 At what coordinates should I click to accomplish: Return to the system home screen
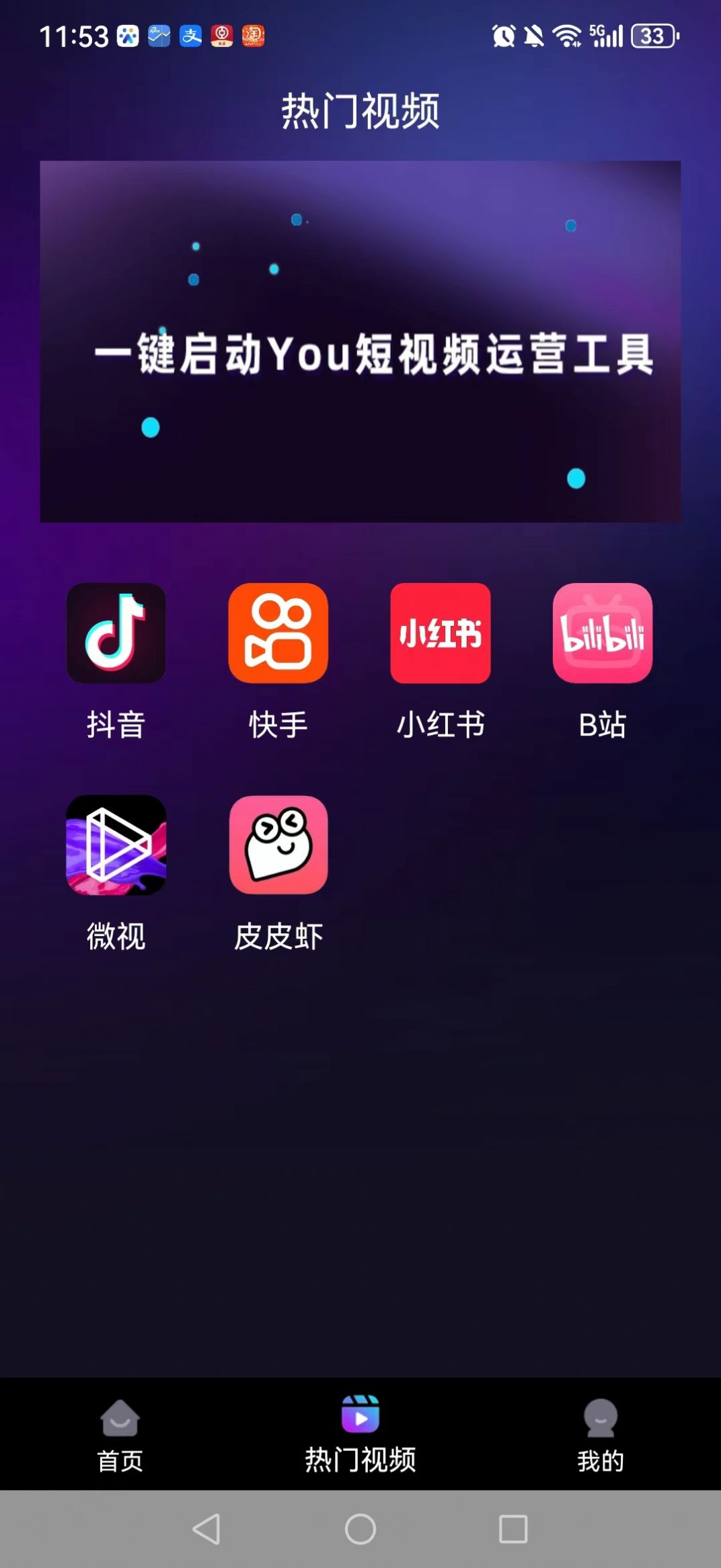click(x=360, y=1529)
